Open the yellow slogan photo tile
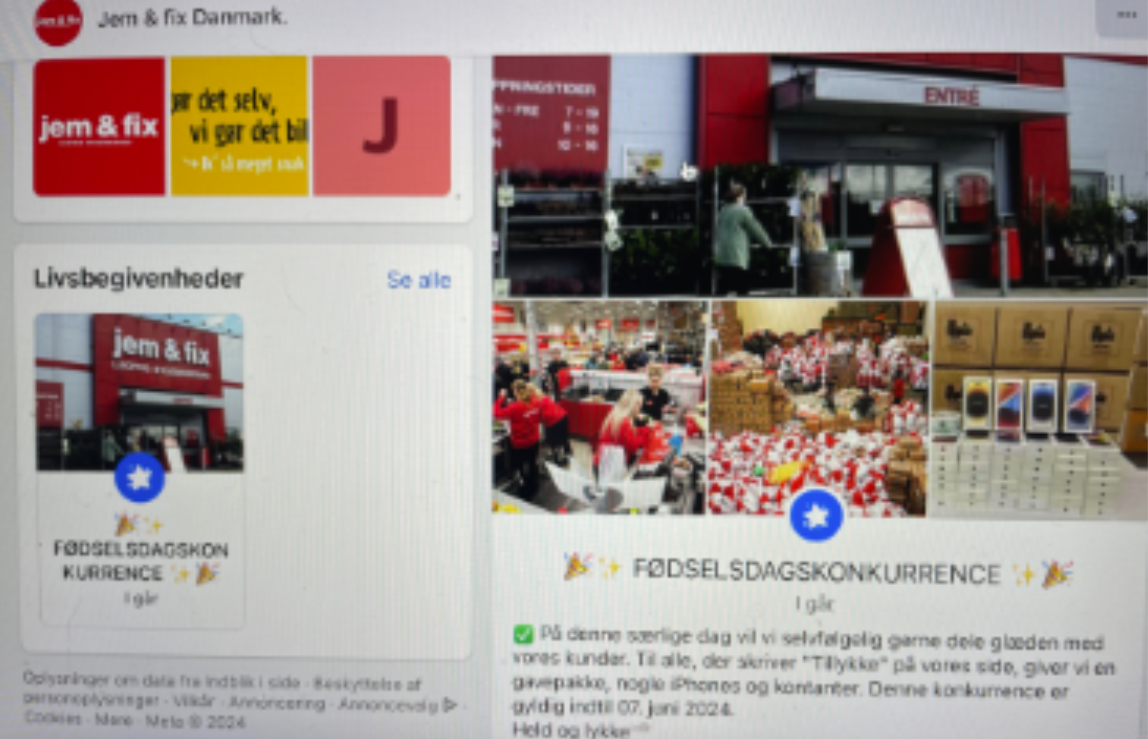 (x=239, y=126)
